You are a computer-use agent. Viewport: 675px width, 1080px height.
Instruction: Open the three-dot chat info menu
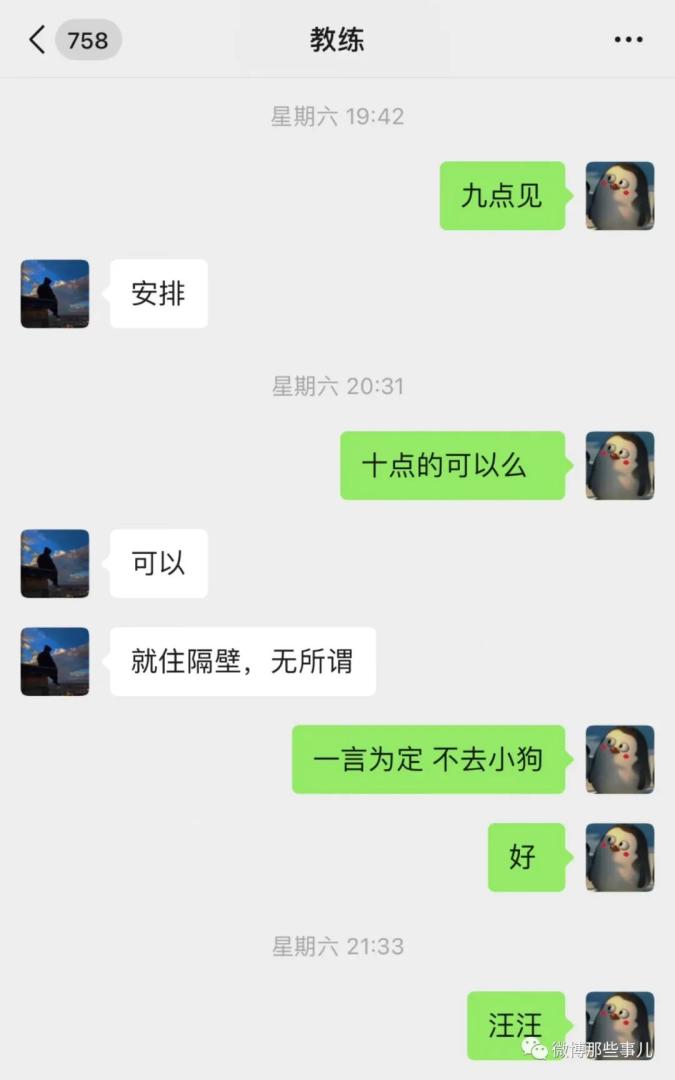point(628,40)
